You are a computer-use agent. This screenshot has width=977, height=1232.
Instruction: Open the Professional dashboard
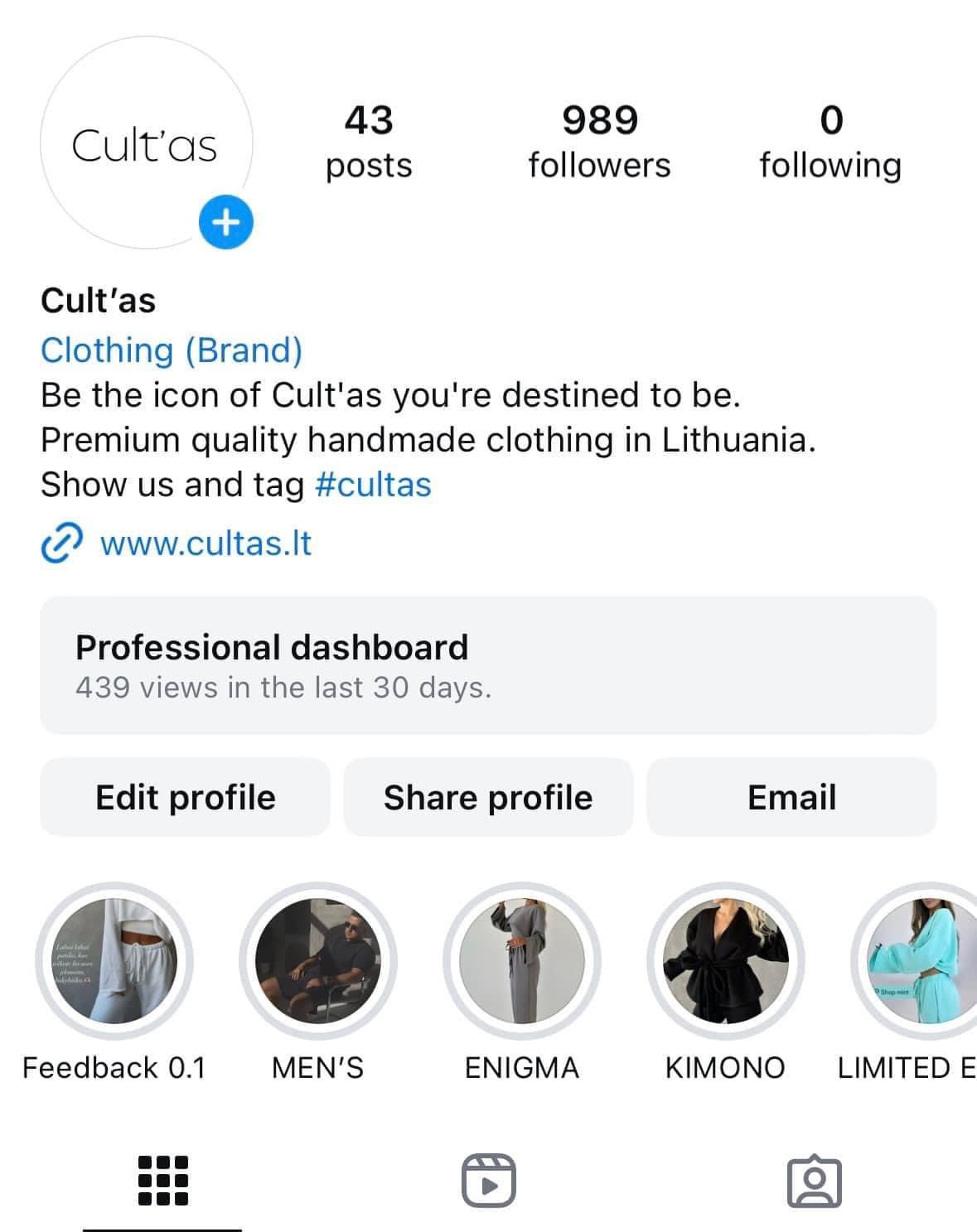click(x=488, y=665)
